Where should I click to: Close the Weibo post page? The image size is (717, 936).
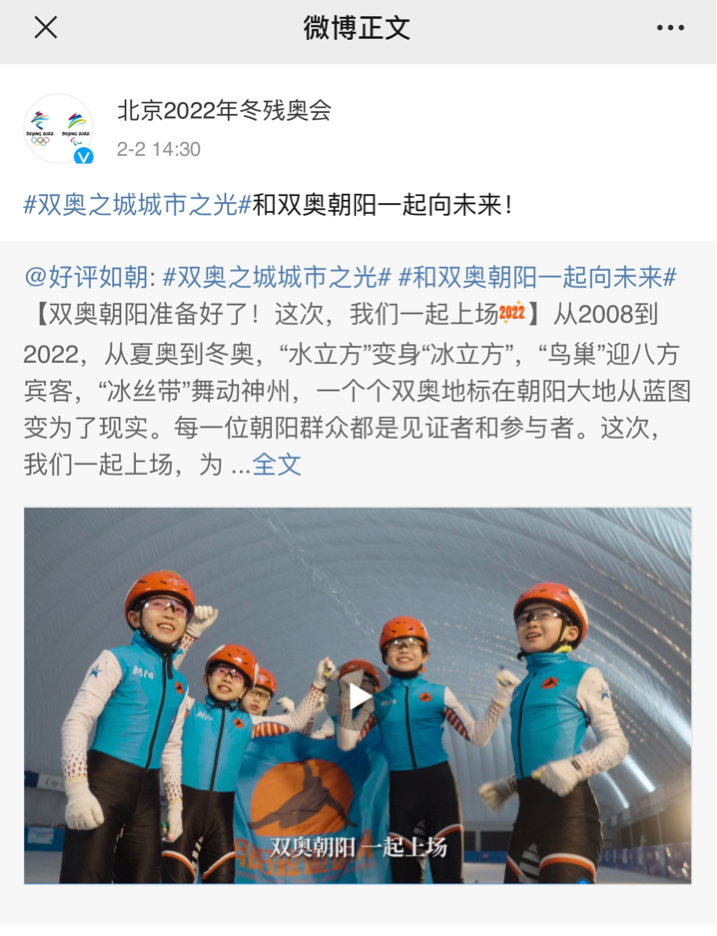[x=45, y=27]
